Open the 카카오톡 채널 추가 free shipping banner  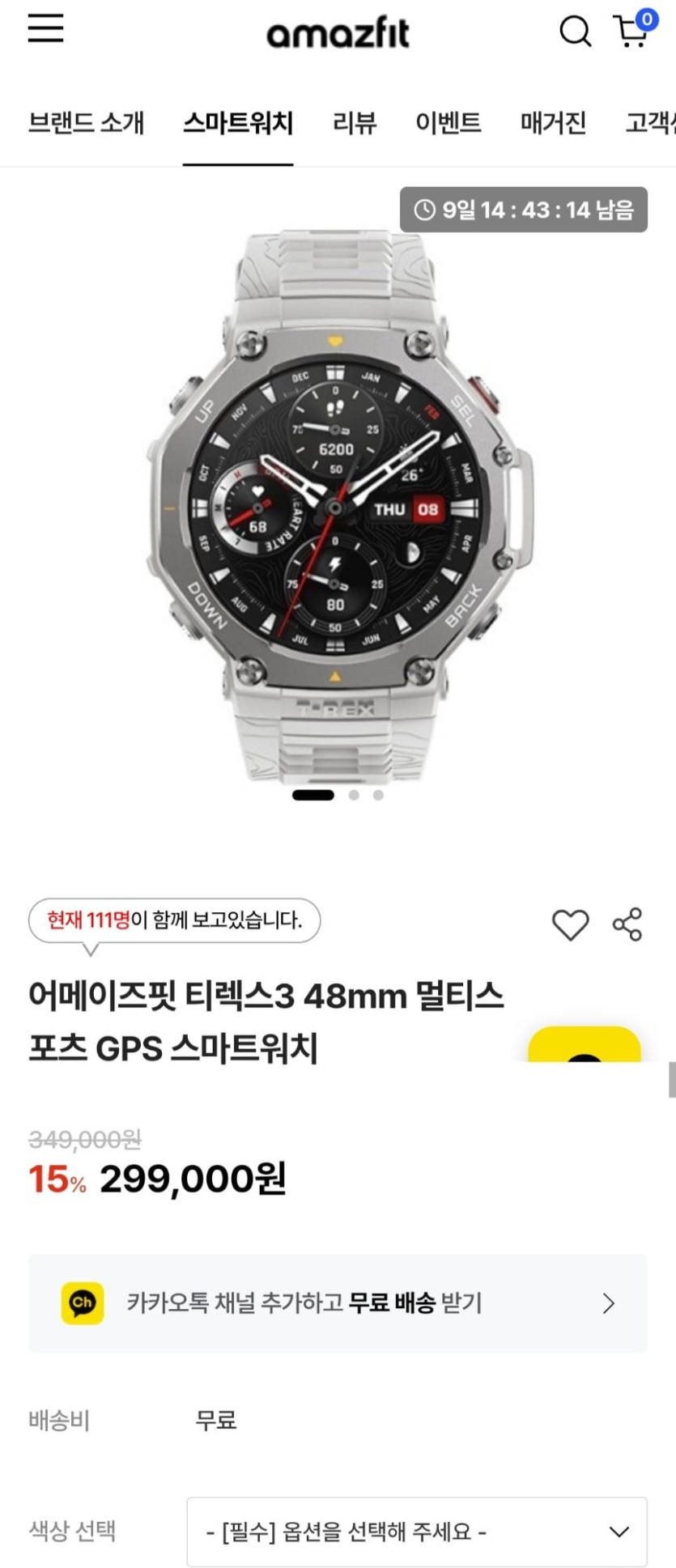(x=338, y=1303)
